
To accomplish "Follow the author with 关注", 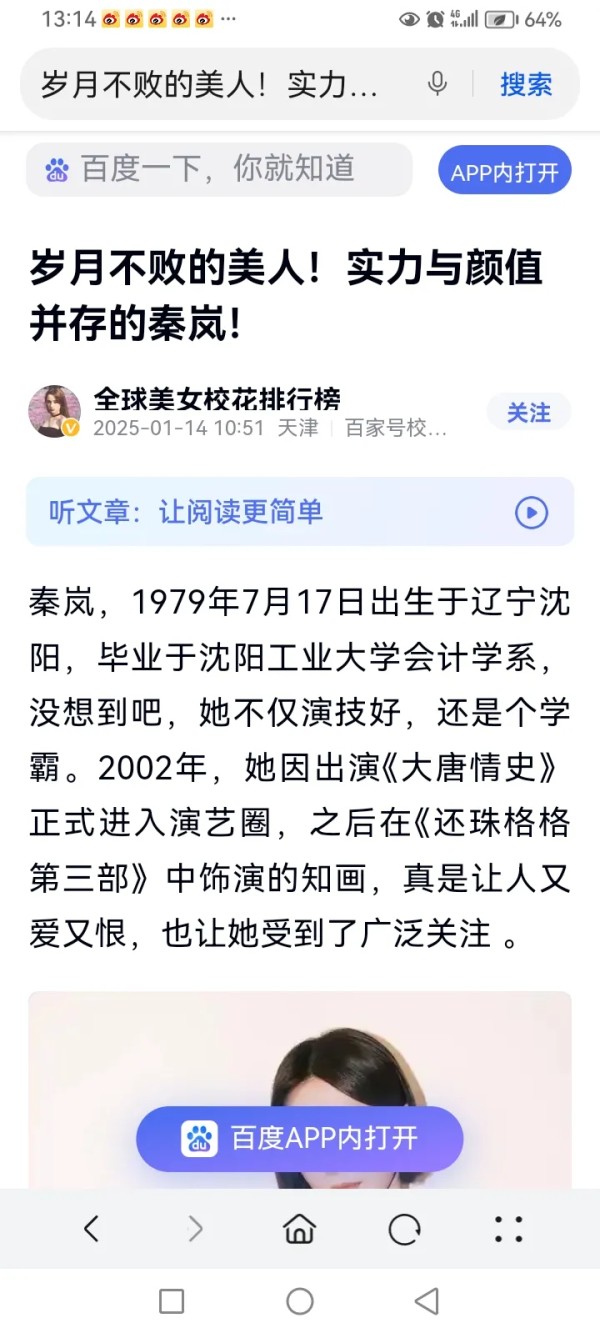I will pyautogui.click(x=529, y=412).
